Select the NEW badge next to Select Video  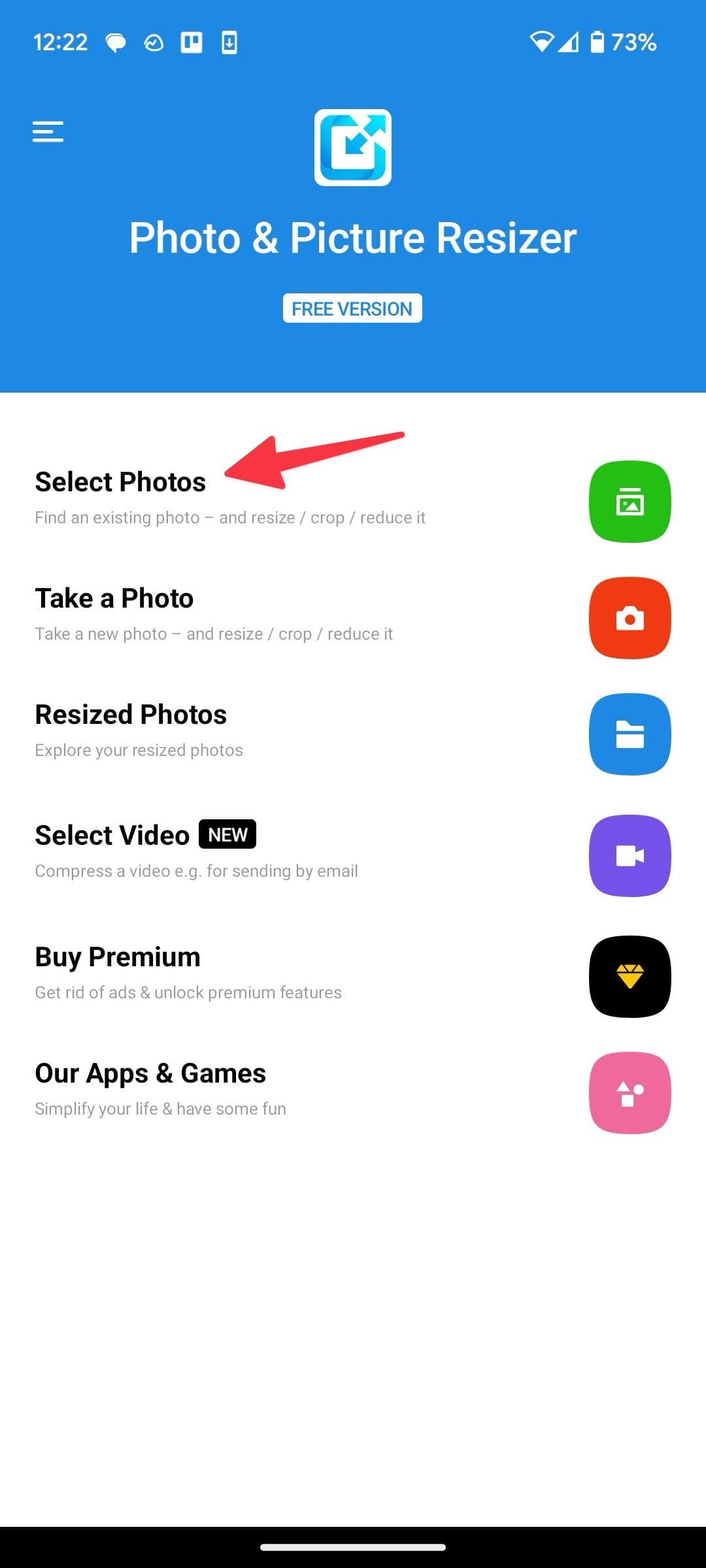(226, 834)
